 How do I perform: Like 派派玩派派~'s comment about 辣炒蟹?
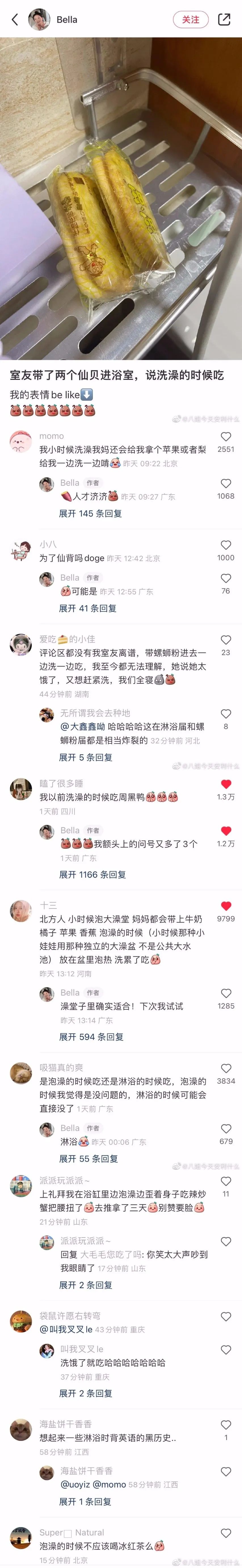click(x=226, y=1181)
